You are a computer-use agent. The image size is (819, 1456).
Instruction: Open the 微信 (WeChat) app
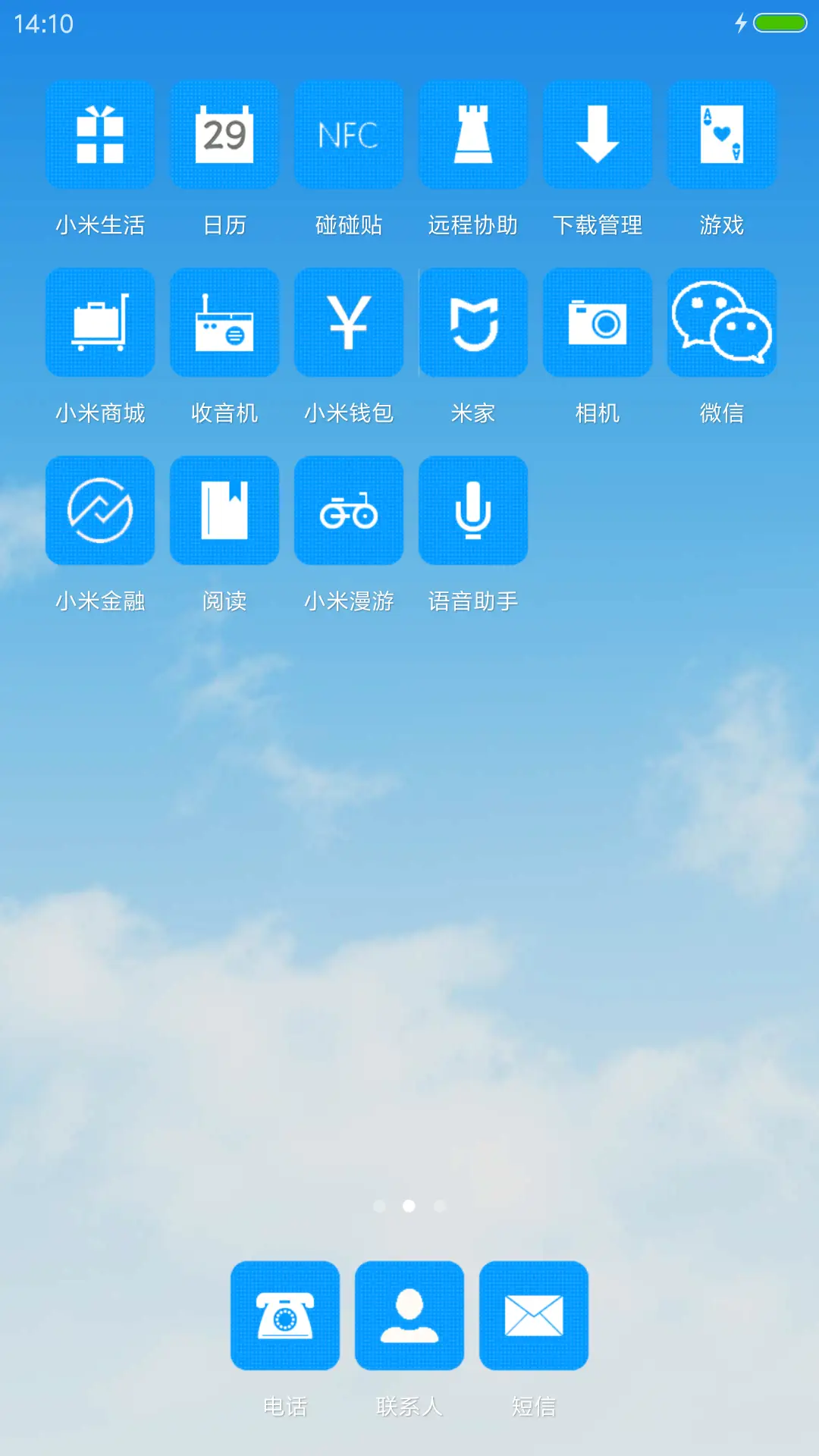(721, 322)
